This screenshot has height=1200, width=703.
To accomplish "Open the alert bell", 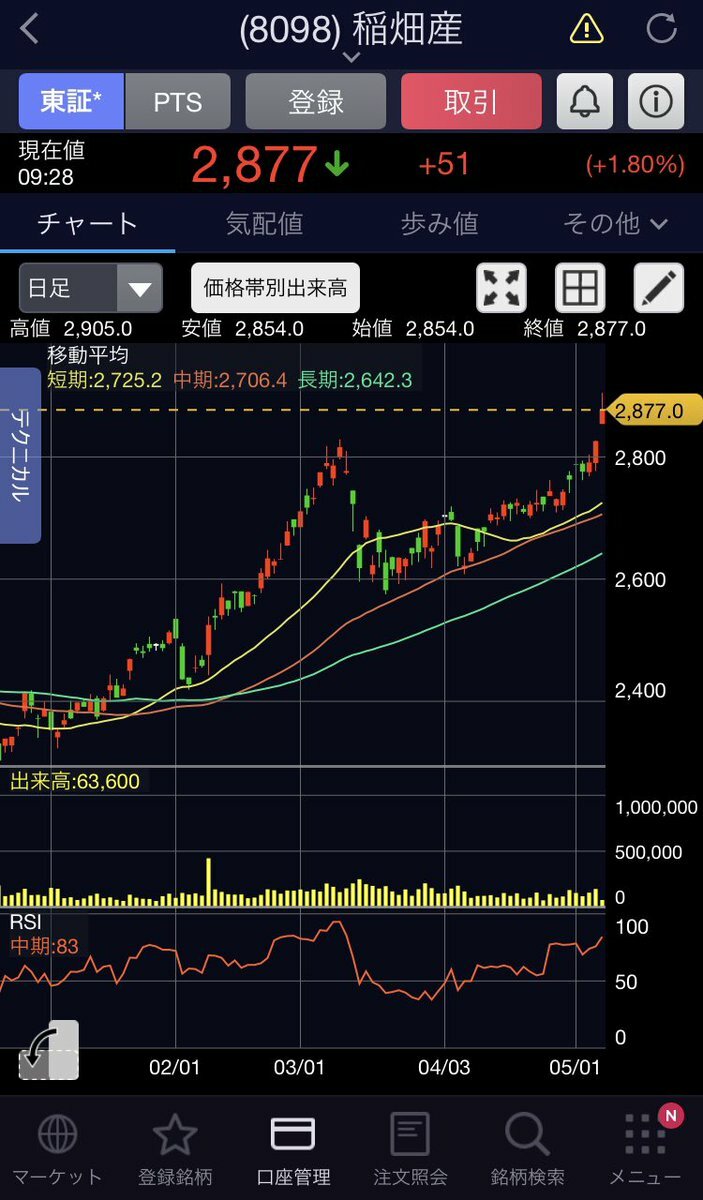I will tap(585, 101).
